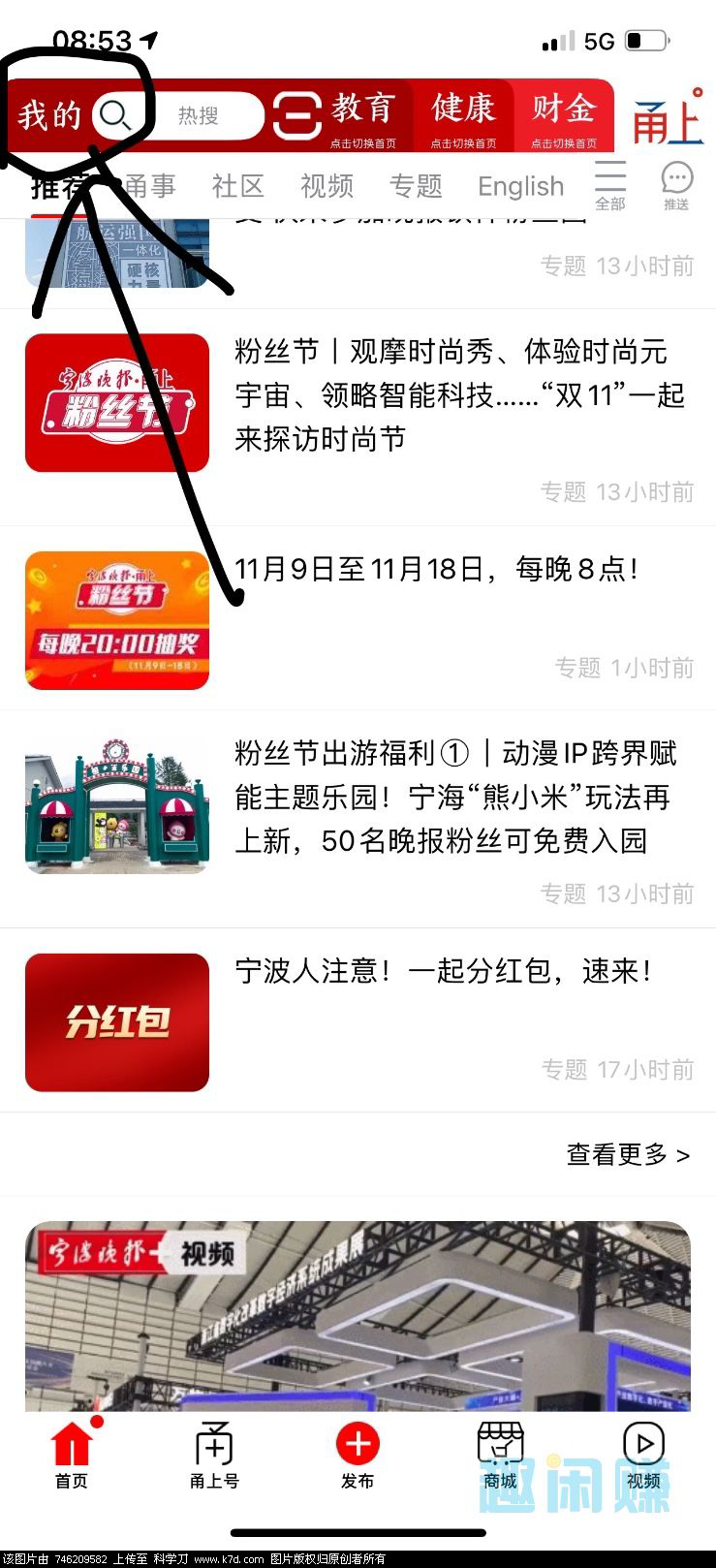The width and height of the screenshot is (716, 1568).
Task: Select the 社区 tab
Action: tap(237, 185)
